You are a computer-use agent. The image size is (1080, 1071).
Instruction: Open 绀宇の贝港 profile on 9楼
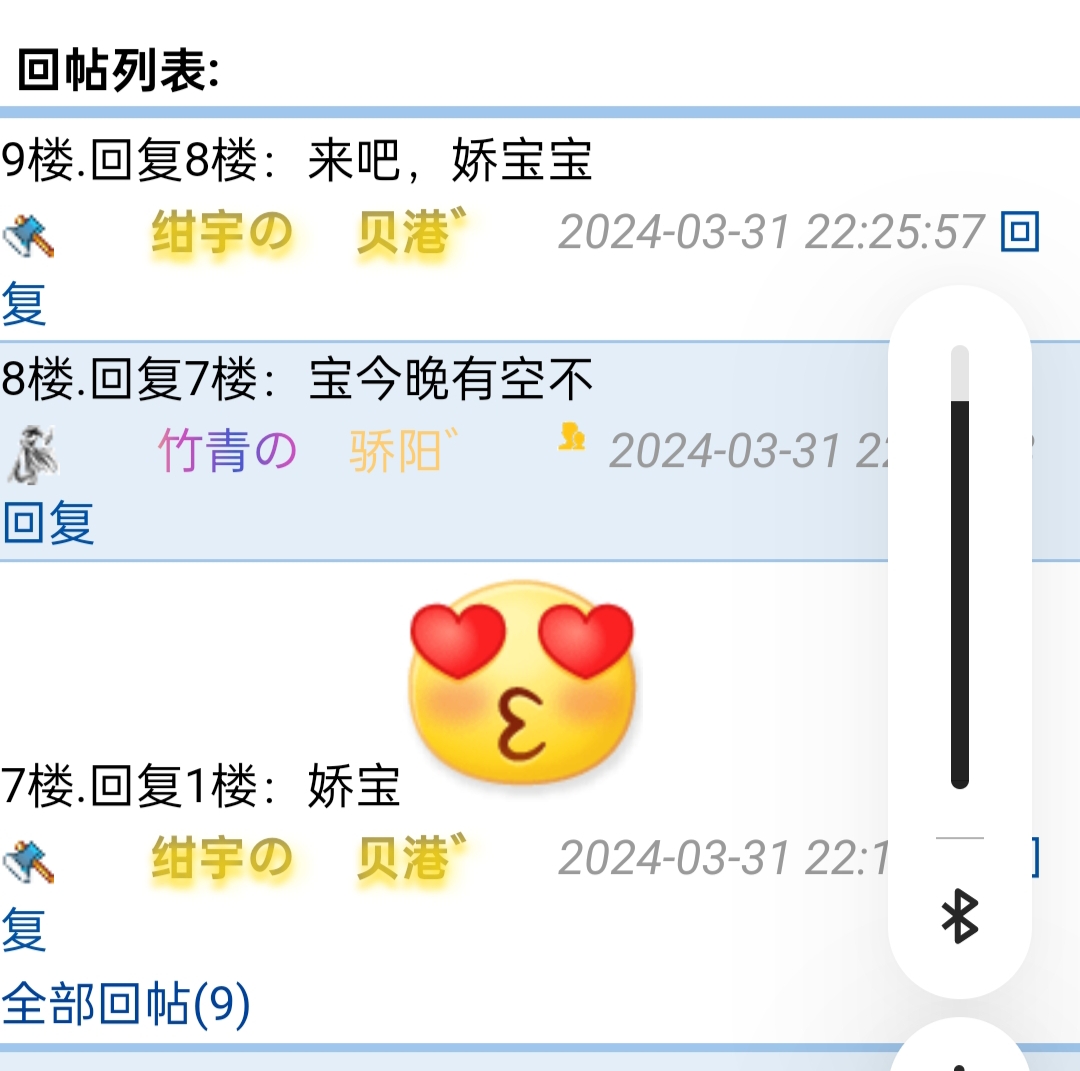pyautogui.click(x=310, y=234)
